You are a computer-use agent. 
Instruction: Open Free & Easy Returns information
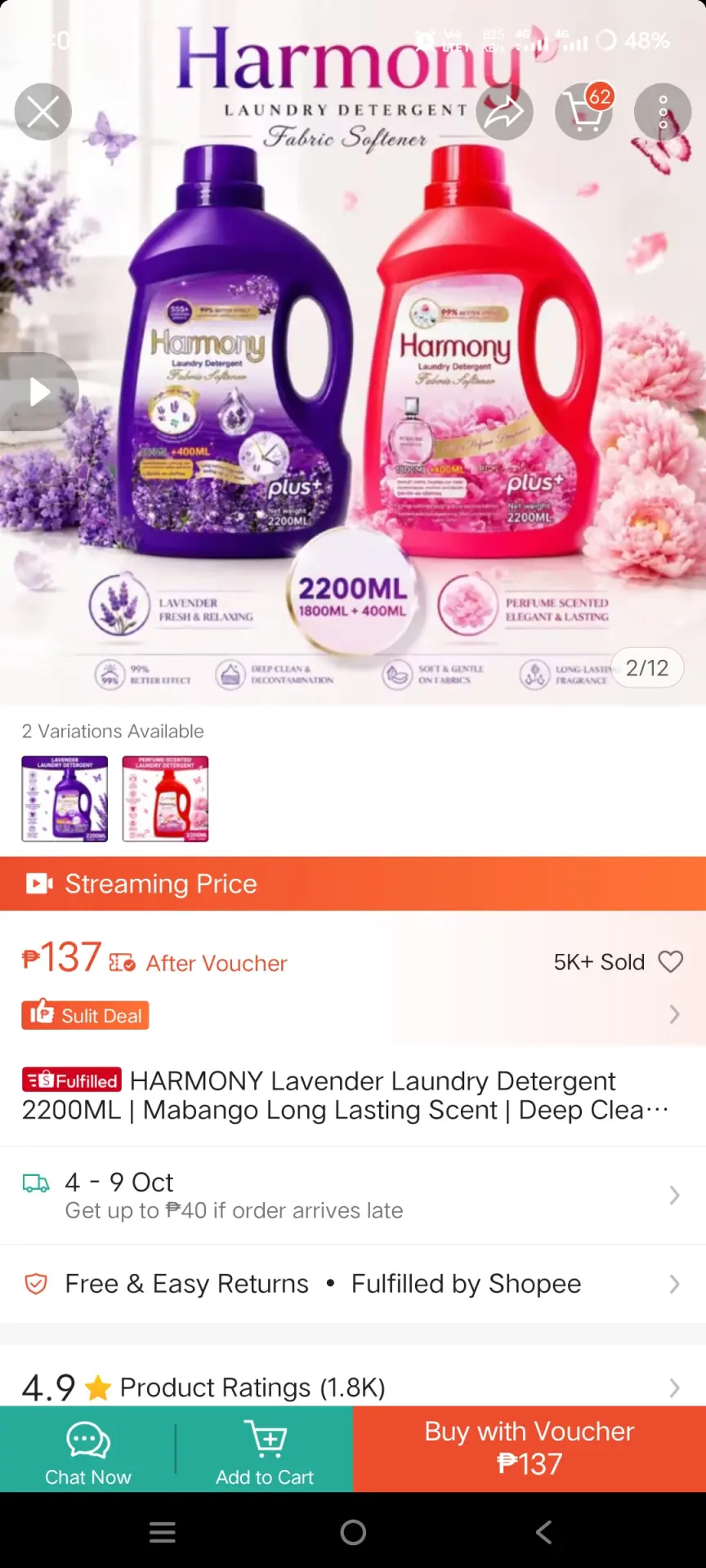click(x=353, y=1284)
